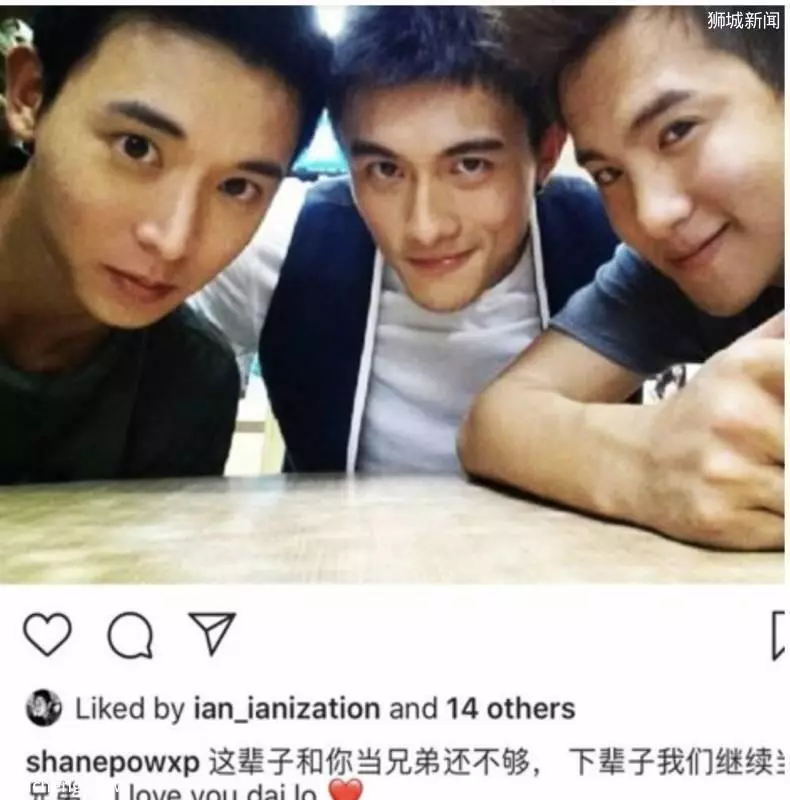Open comments via the speech bubble icon
Screen dimensions: 790x800
pos(131,634)
